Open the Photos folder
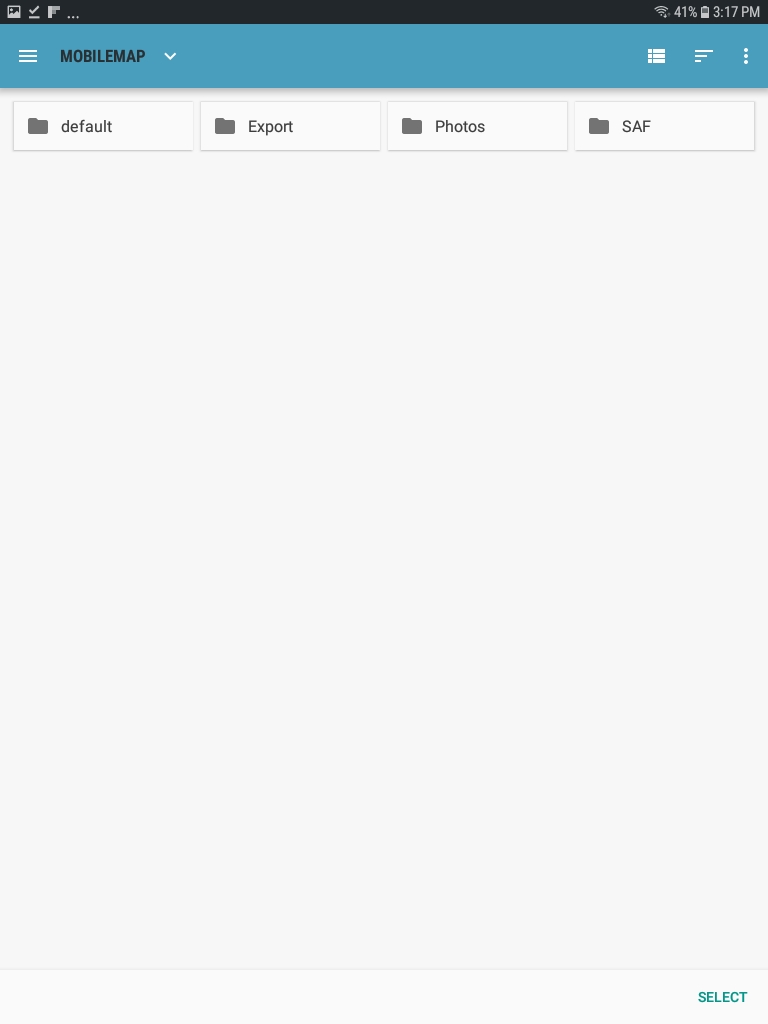Viewport: 768px width, 1024px height. point(477,126)
